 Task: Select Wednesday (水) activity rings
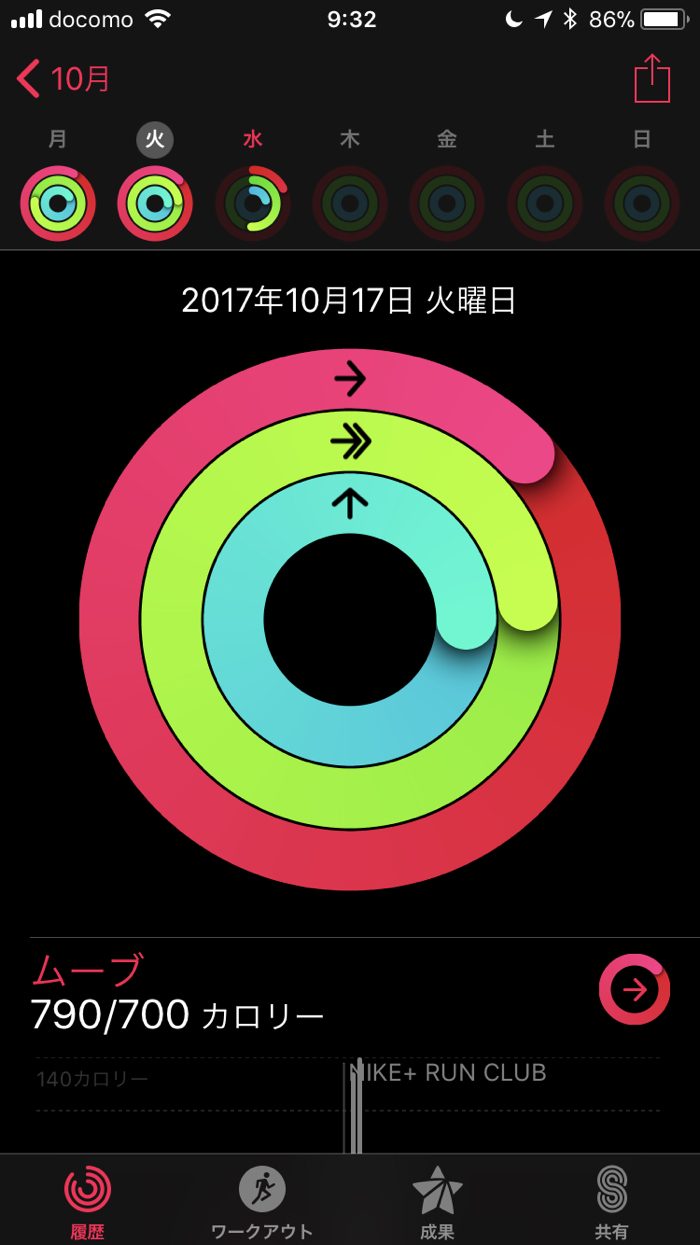(253, 203)
